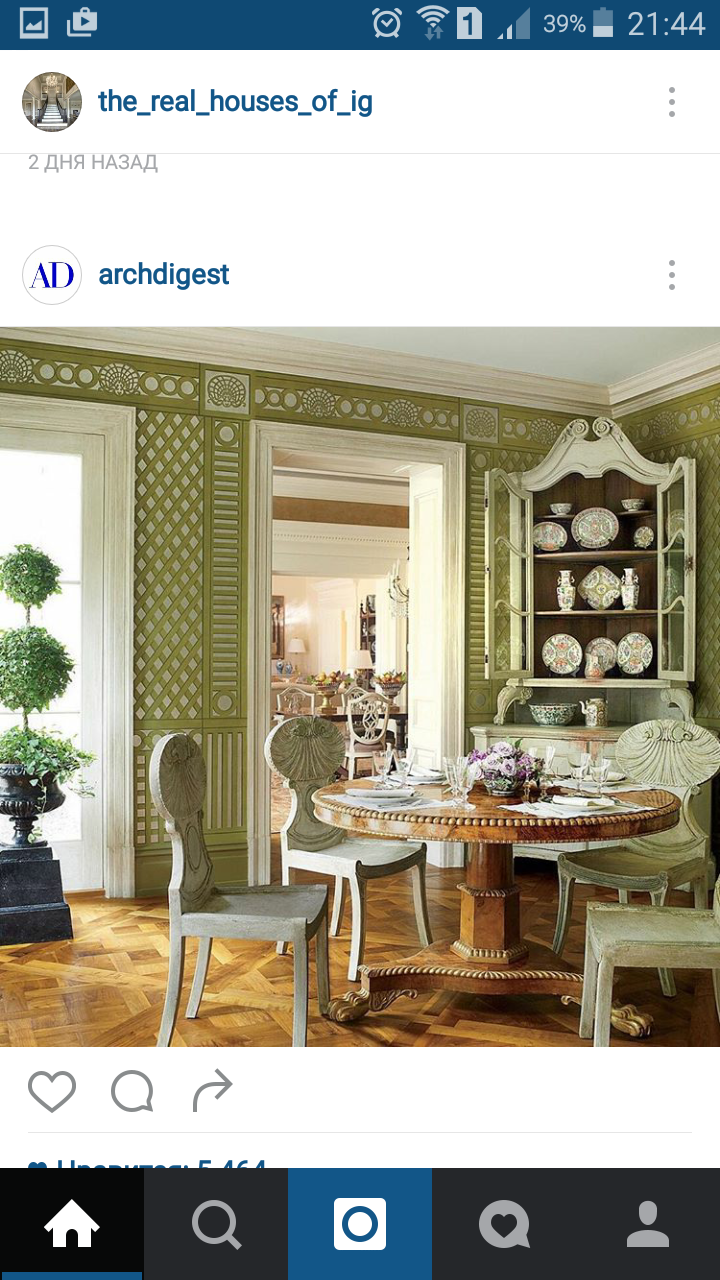Tap the_real_houses_of_ig profile avatar

[x=52, y=102]
